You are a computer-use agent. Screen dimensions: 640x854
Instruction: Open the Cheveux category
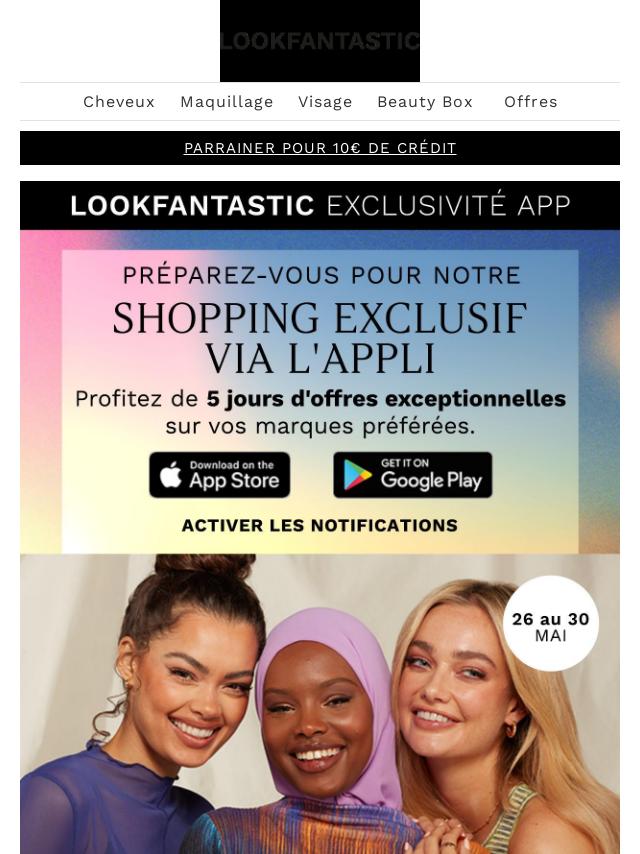119,102
